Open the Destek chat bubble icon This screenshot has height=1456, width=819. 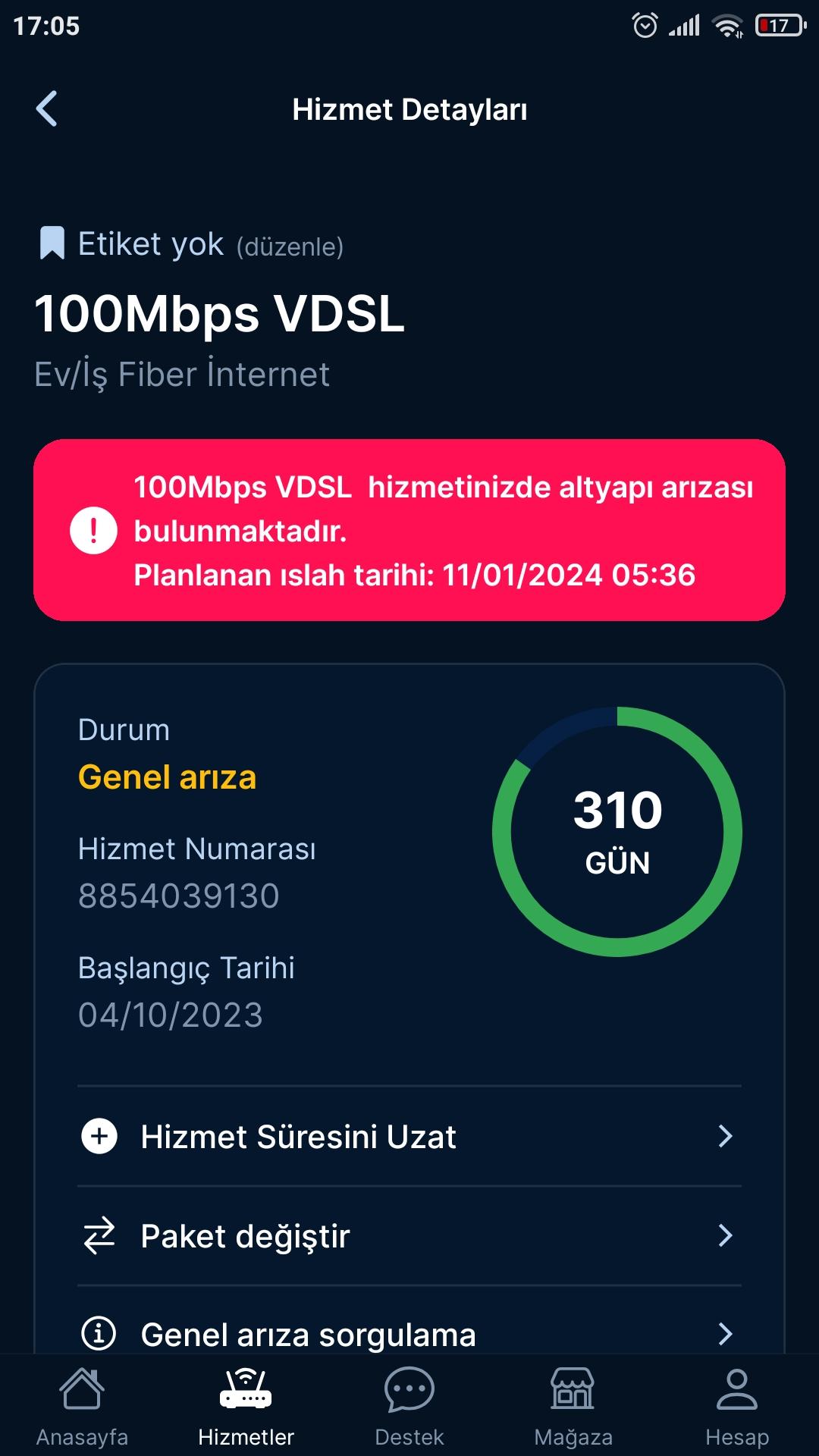tap(409, 1388)
